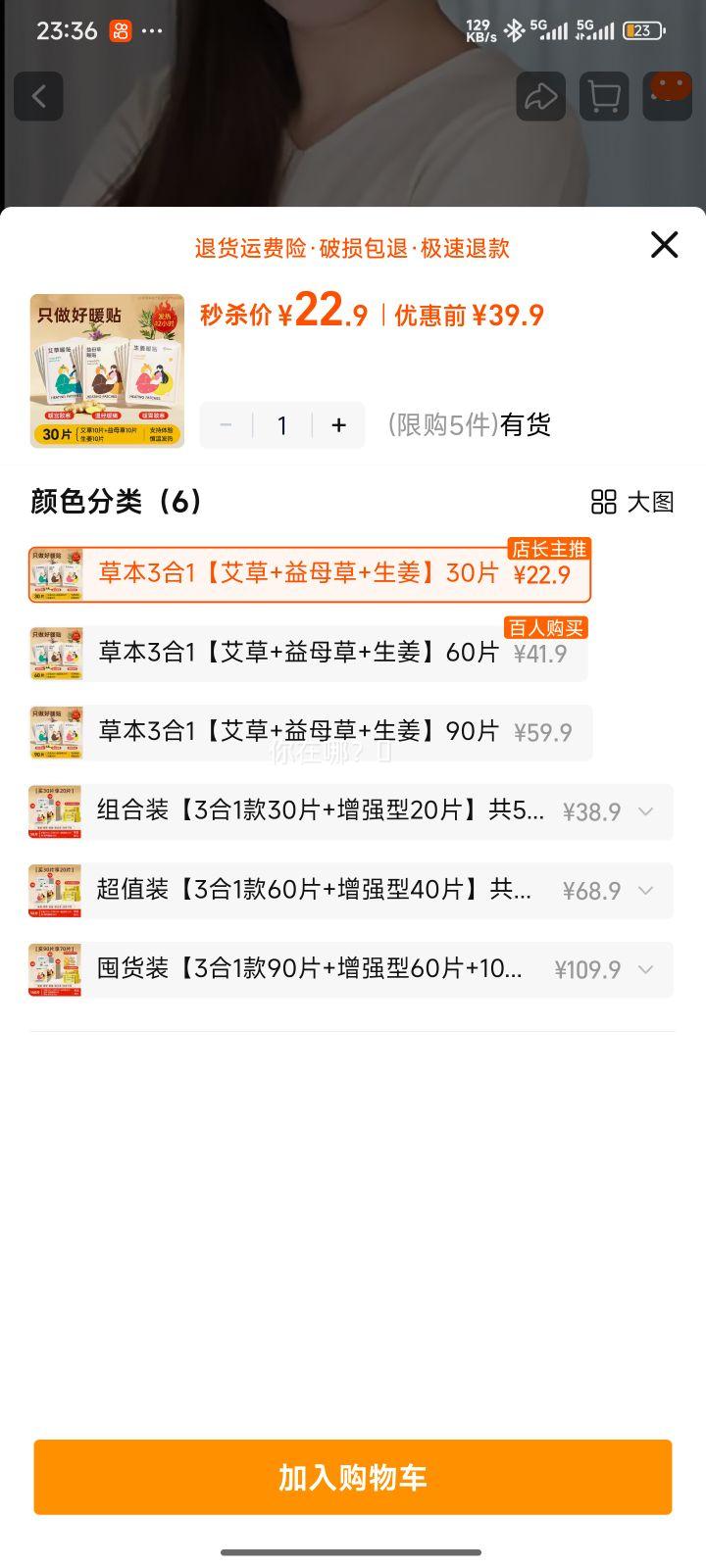Switch to 大图 view
This screenshot has width=706, height=1568.
633,502
